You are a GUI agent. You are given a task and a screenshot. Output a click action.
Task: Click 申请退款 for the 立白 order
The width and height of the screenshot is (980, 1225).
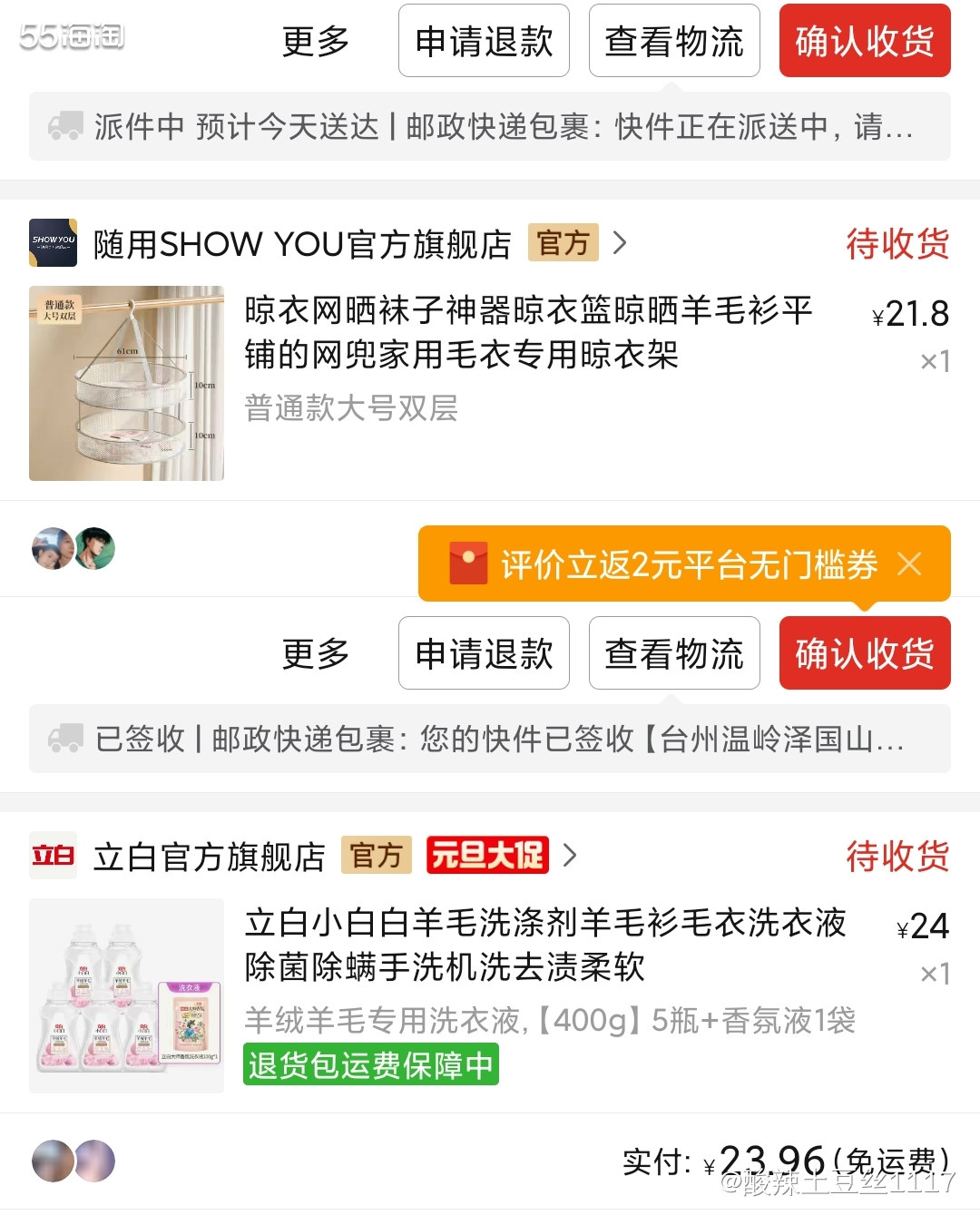click(x=484, y=653)
